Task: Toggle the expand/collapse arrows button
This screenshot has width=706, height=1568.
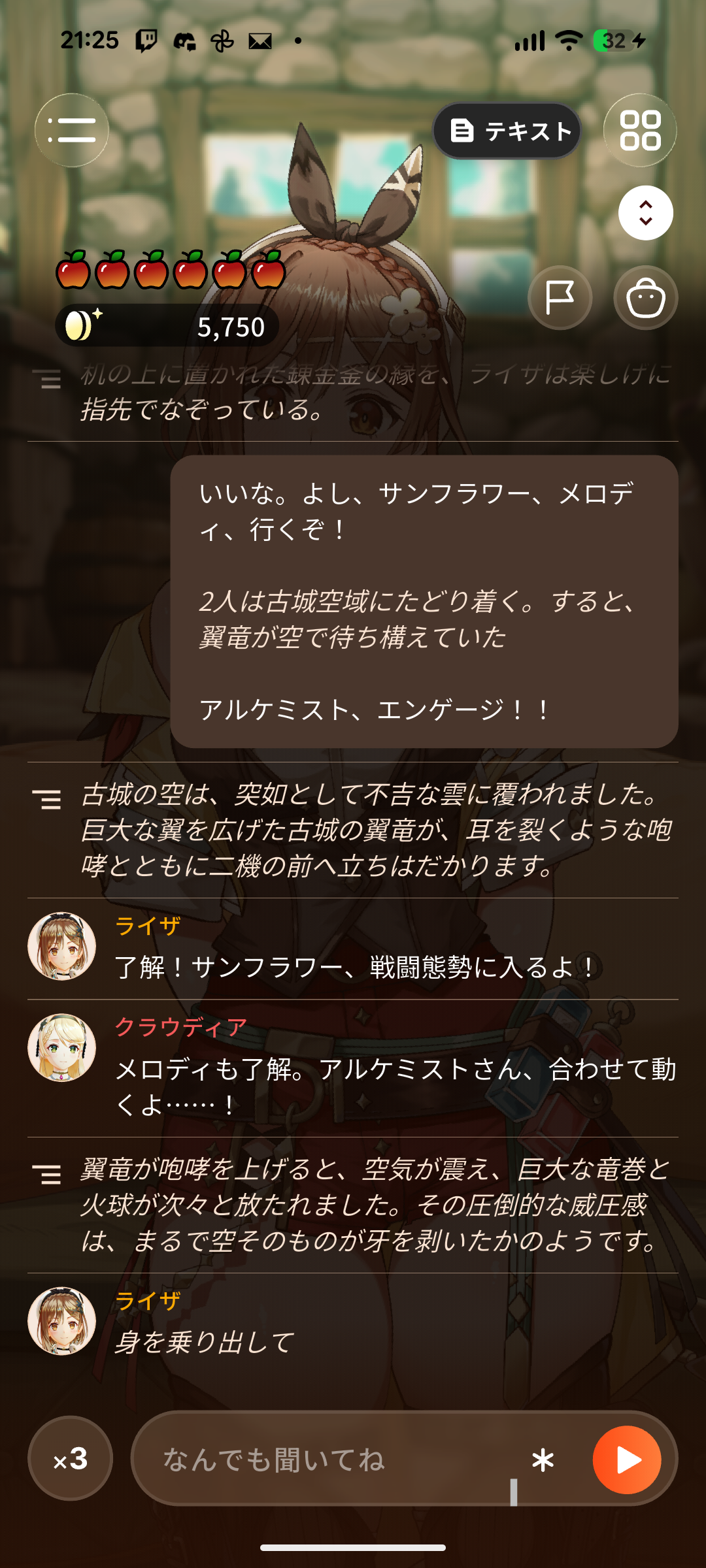Action: (646, 213)
